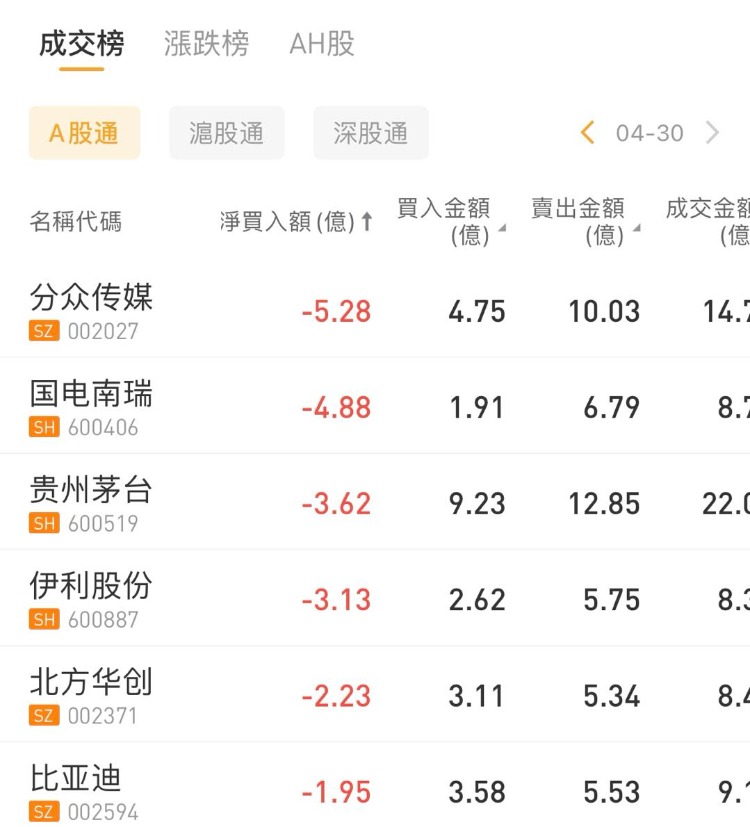Open 伊利股份 stock details
The image size is (750, 827).
(x=91, y=599)
